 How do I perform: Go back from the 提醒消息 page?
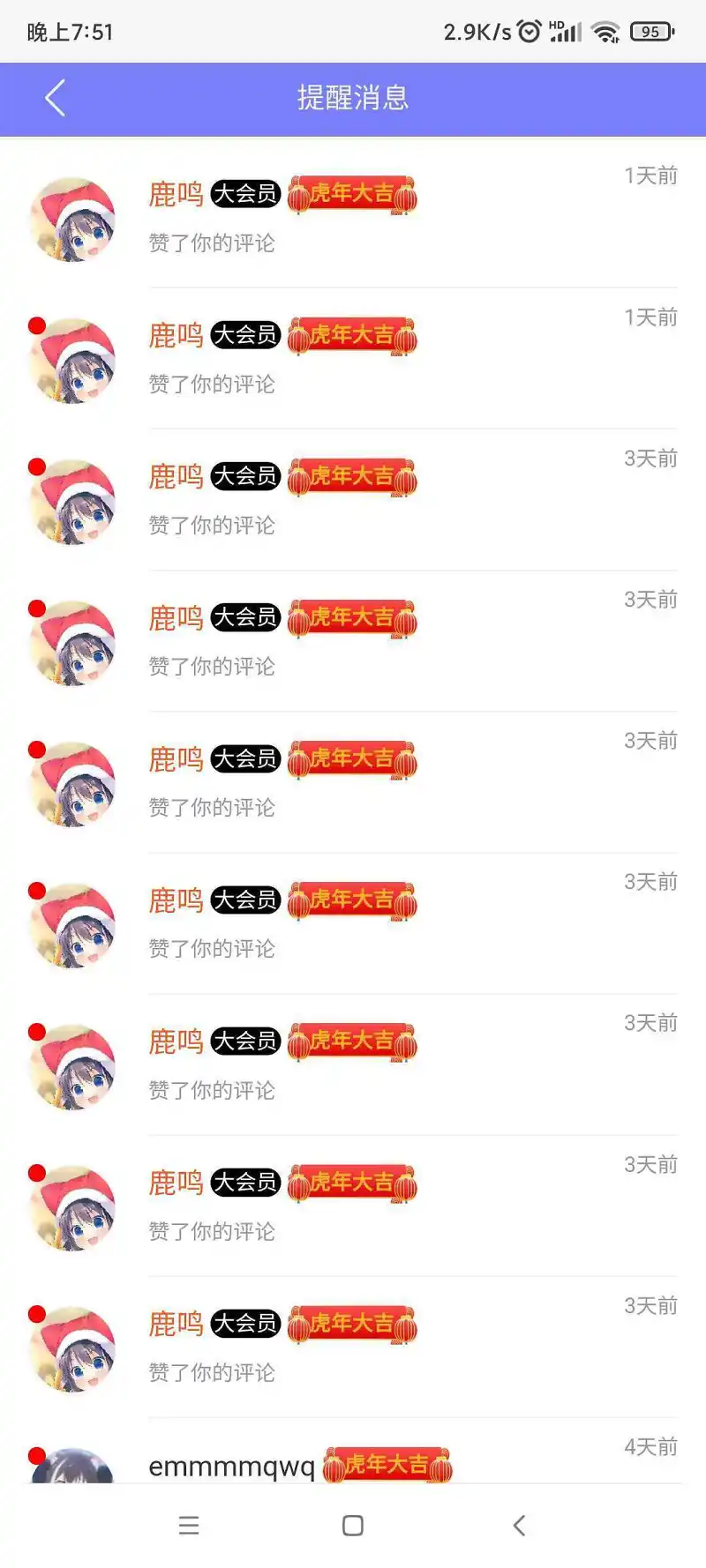click(x=55, y=98)
